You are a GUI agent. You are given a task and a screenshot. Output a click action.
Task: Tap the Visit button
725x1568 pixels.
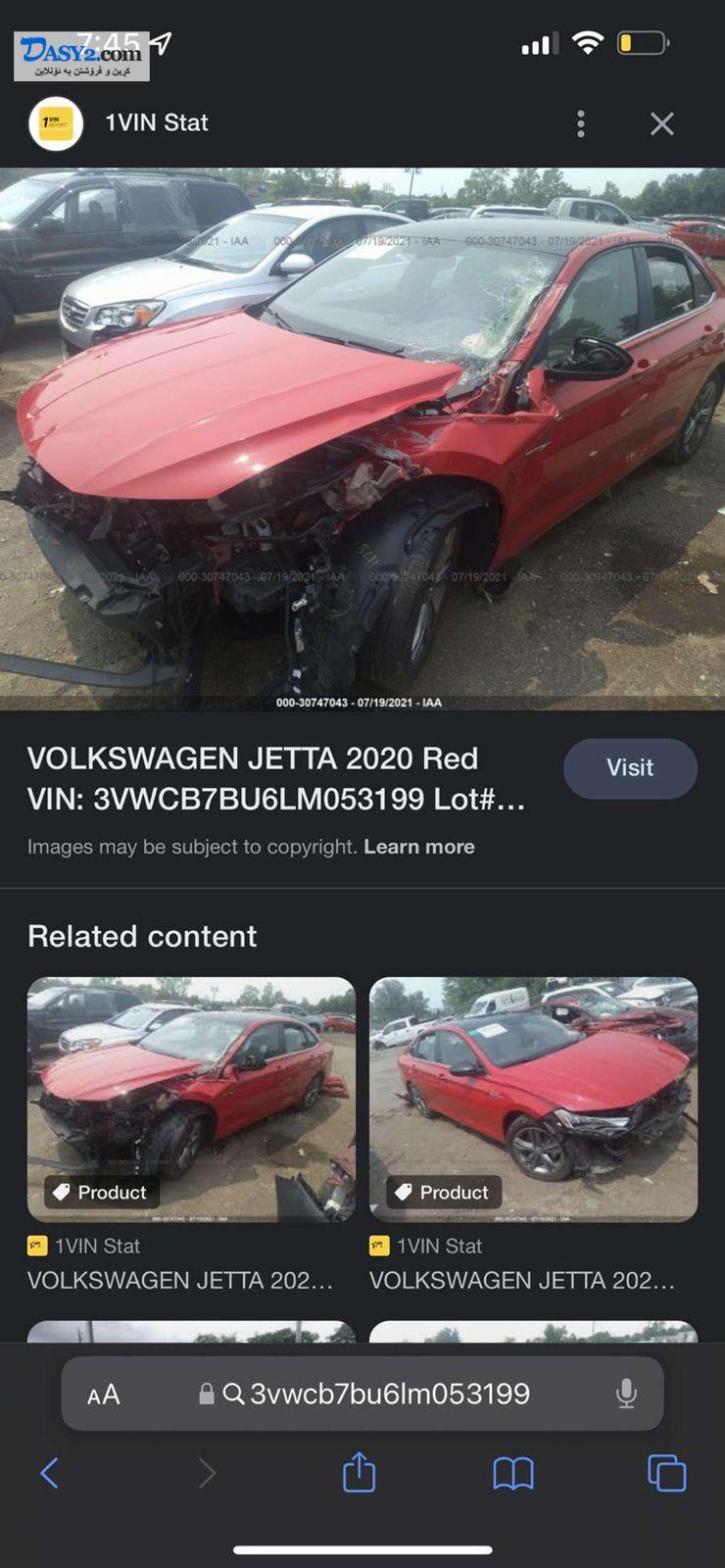click(x=630, y=768)
